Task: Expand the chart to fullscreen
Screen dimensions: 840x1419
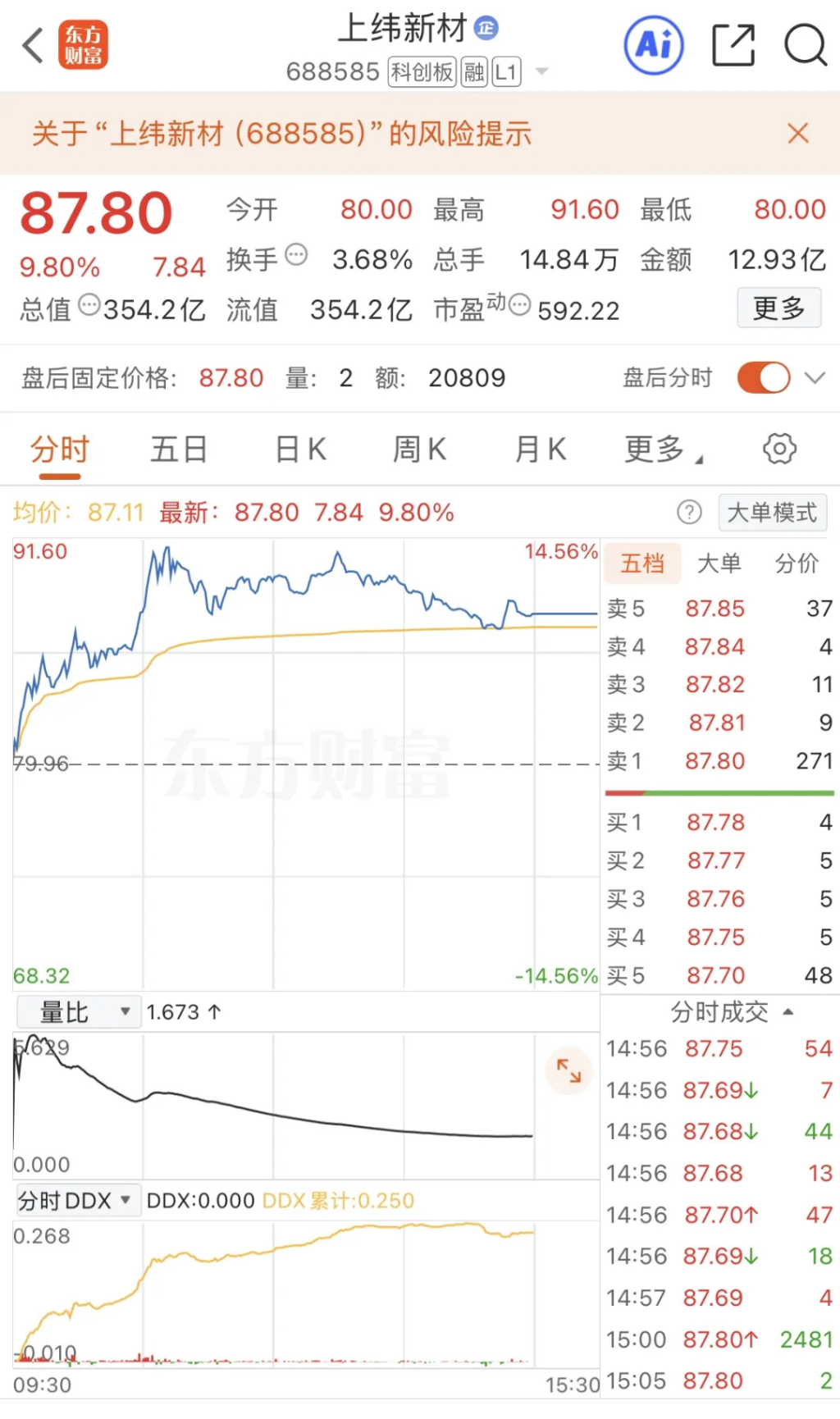Action: 568,1070
